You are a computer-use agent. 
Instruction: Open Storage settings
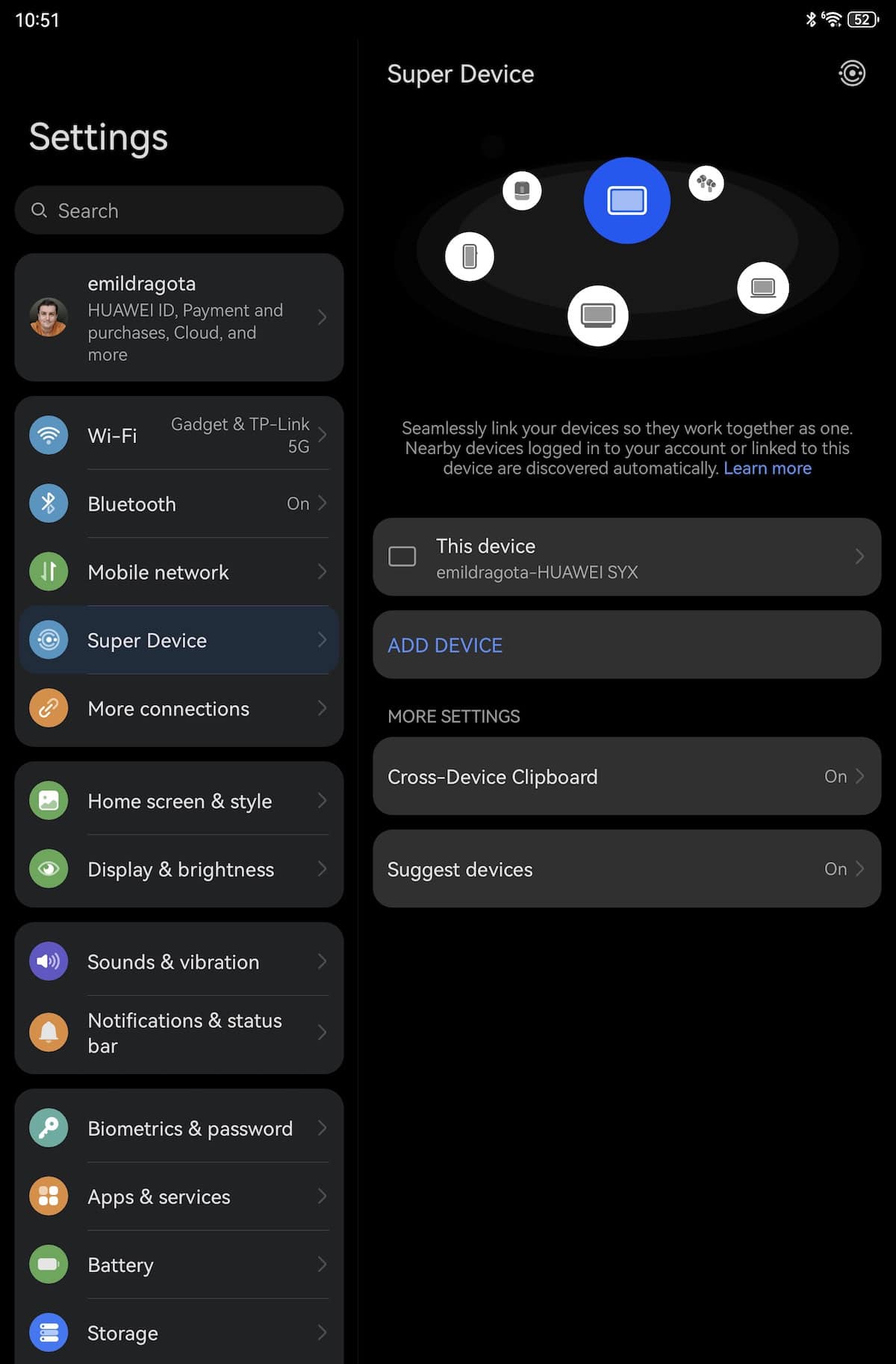click(179, 1333)
